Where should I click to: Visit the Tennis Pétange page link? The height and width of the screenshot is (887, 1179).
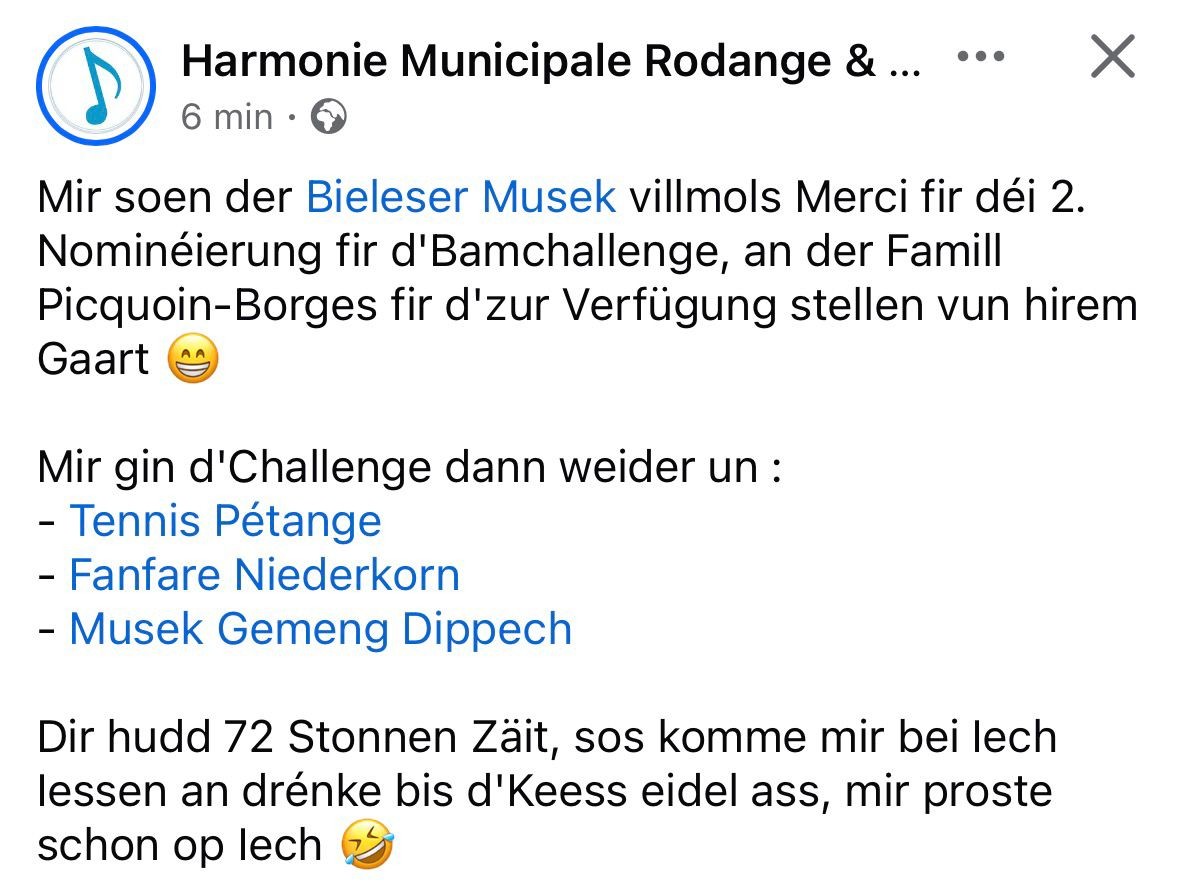225,521
